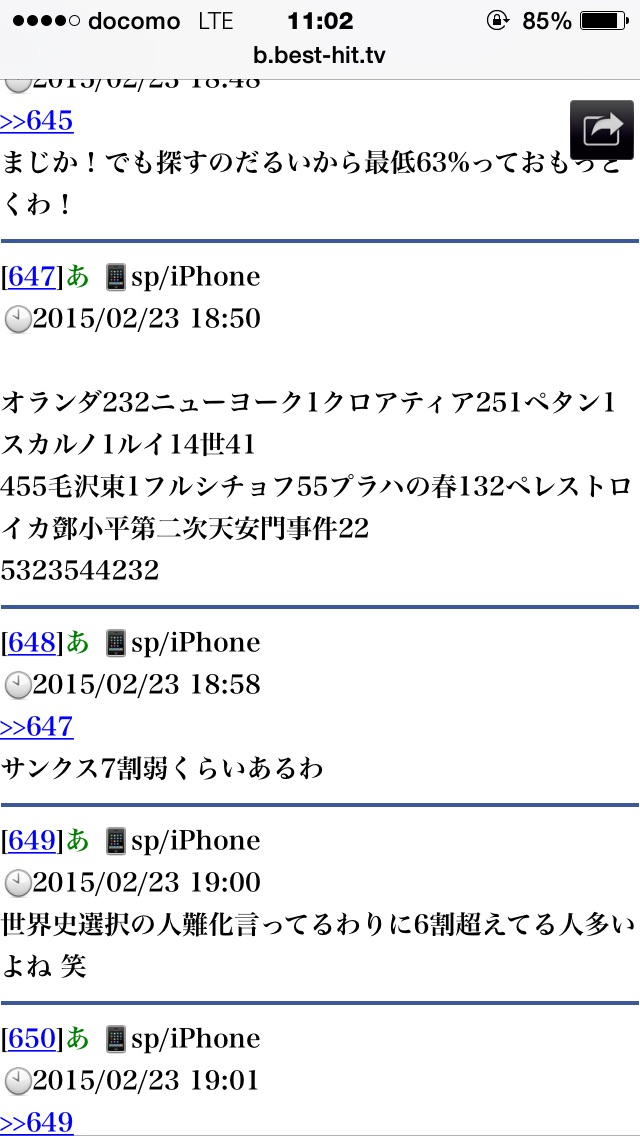Open post number 650 link
This screenshot has width=640, height=1136.
[x=32, y=1039]
